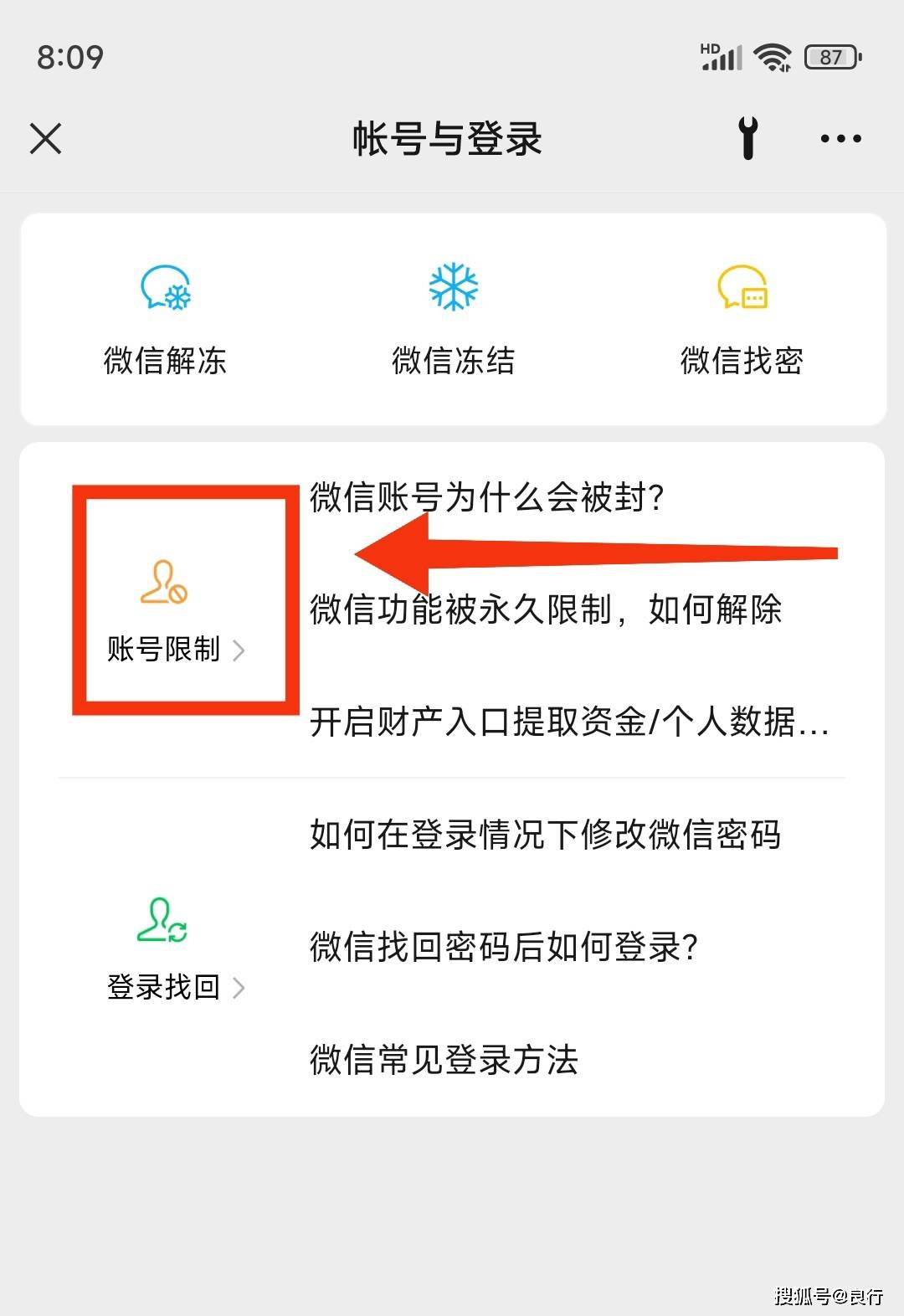The height and width of the screenshot is (1316, 904).
Task: Open 微信账号为什么会被封? article
Action: click(x=485, y=499)
